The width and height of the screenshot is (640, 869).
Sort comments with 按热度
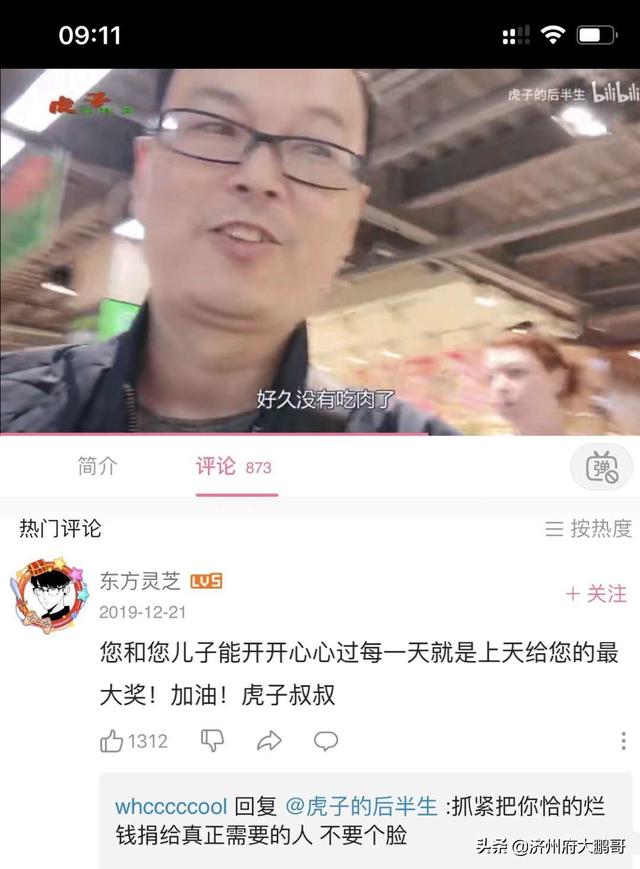click(x=588, y=529)
